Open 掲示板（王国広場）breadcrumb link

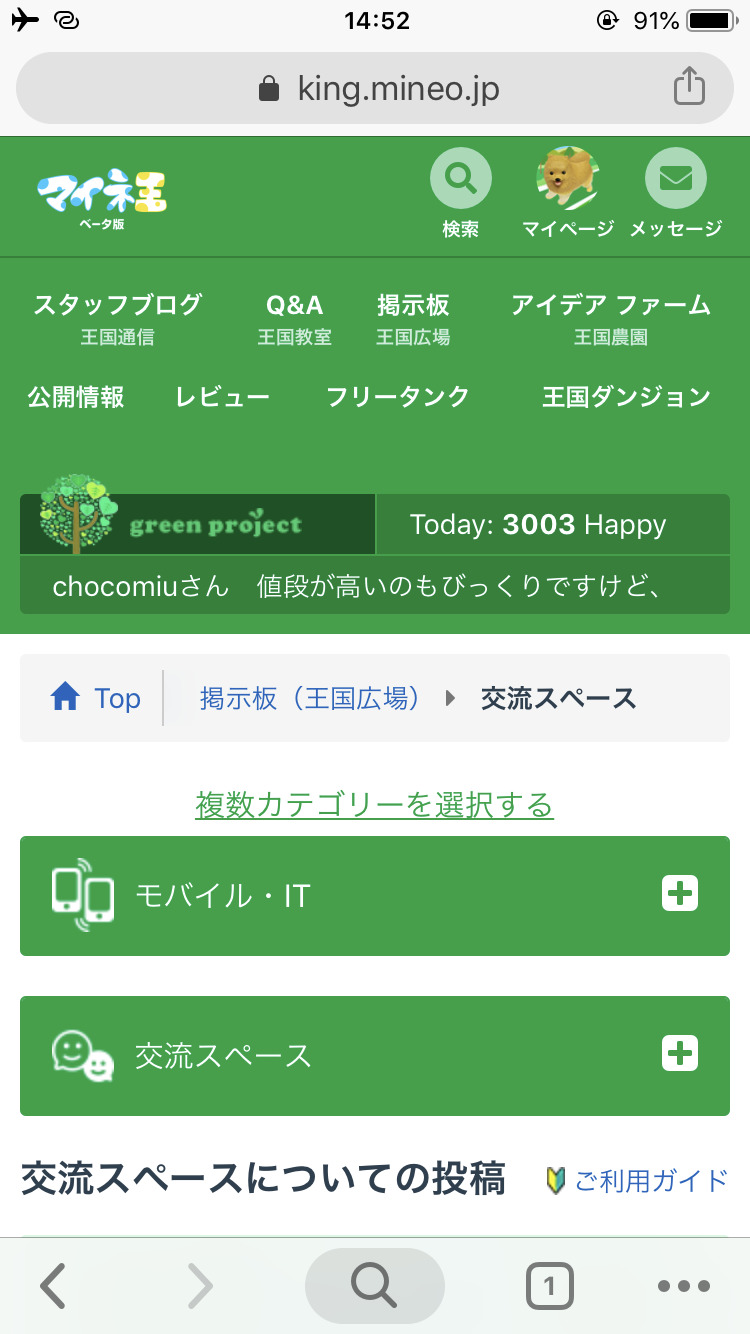[x=310, y=698]
